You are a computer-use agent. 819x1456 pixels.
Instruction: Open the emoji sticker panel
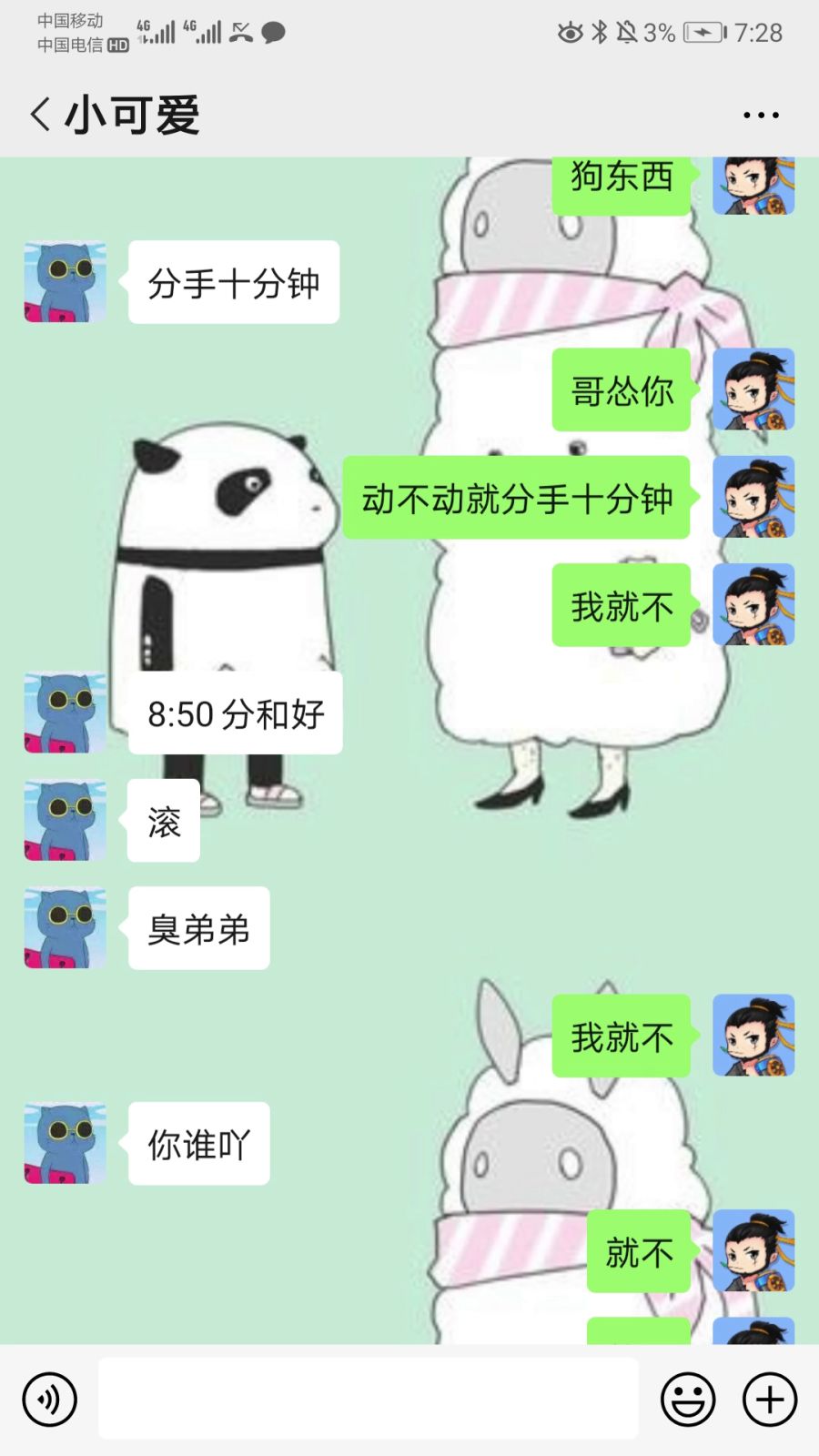pyautogui.click(x=688, y=1400)
